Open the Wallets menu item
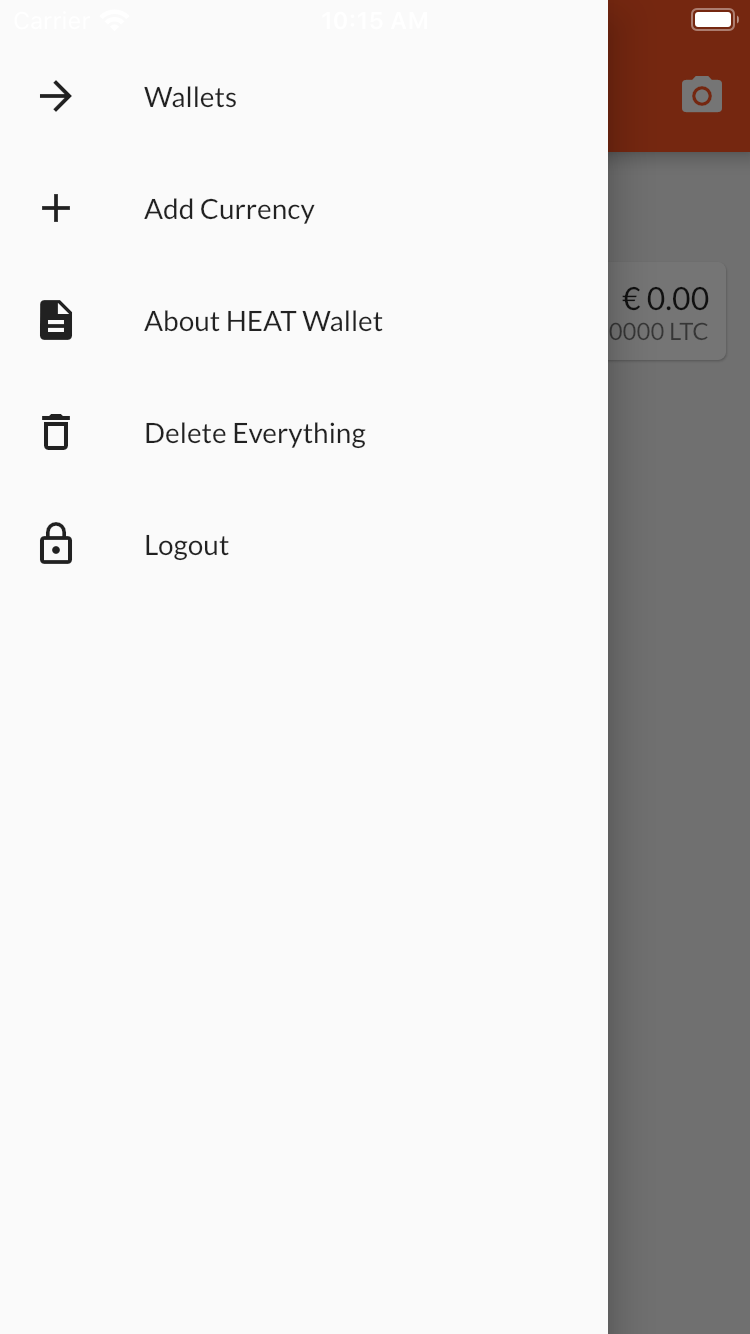 coord(304,97)
